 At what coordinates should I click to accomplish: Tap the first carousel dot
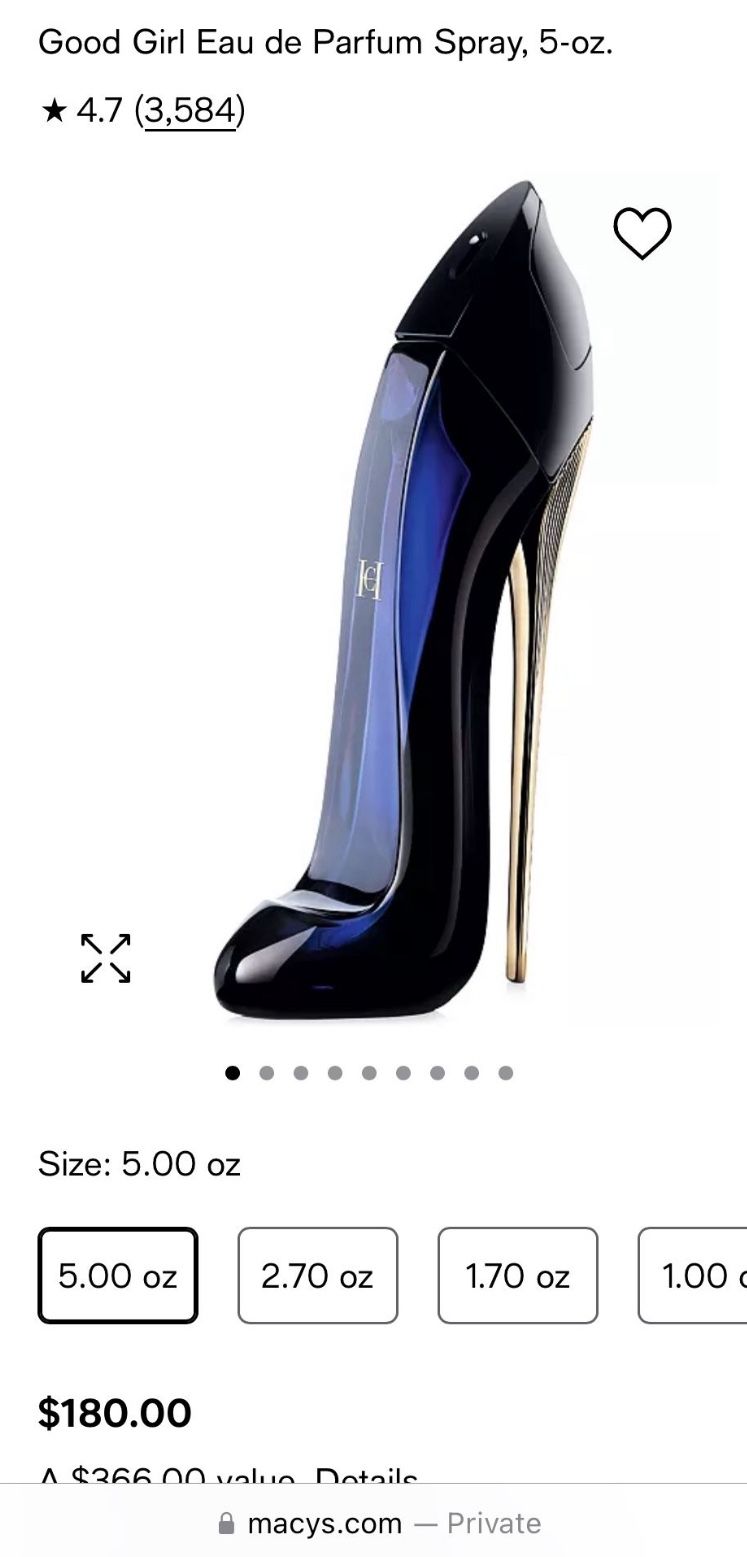click(233, 1072)
